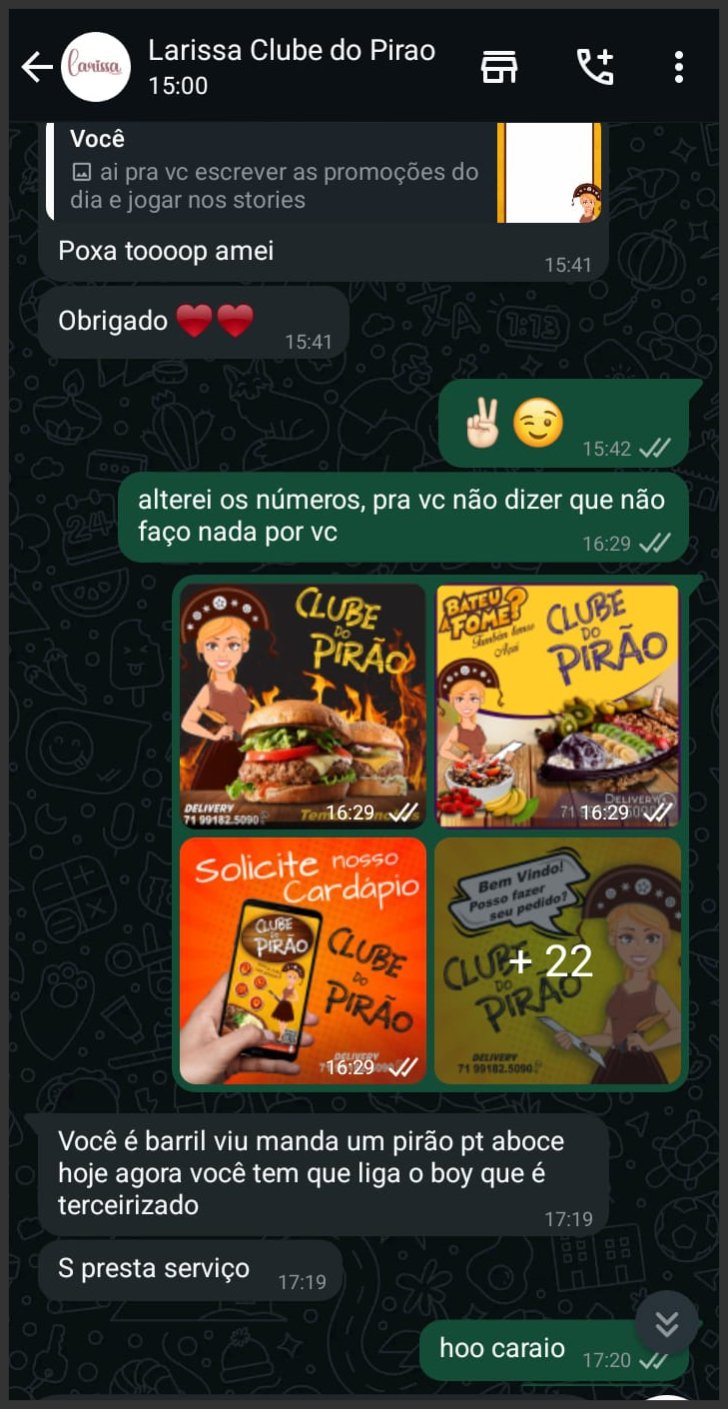Tap the contact name 'Larissa Clube do Pirao'
728x1409 pixels.
293,50
